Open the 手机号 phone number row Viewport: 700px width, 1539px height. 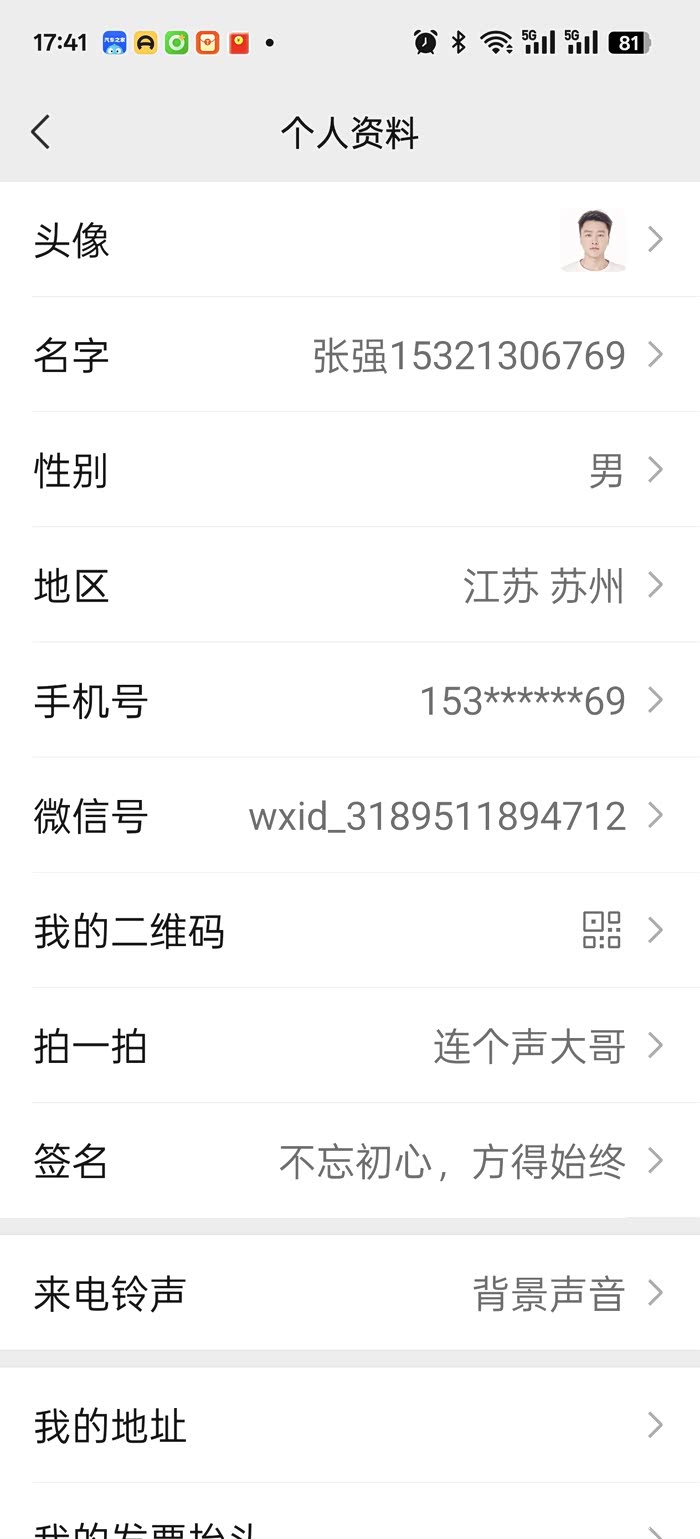(x=350, y=700)
